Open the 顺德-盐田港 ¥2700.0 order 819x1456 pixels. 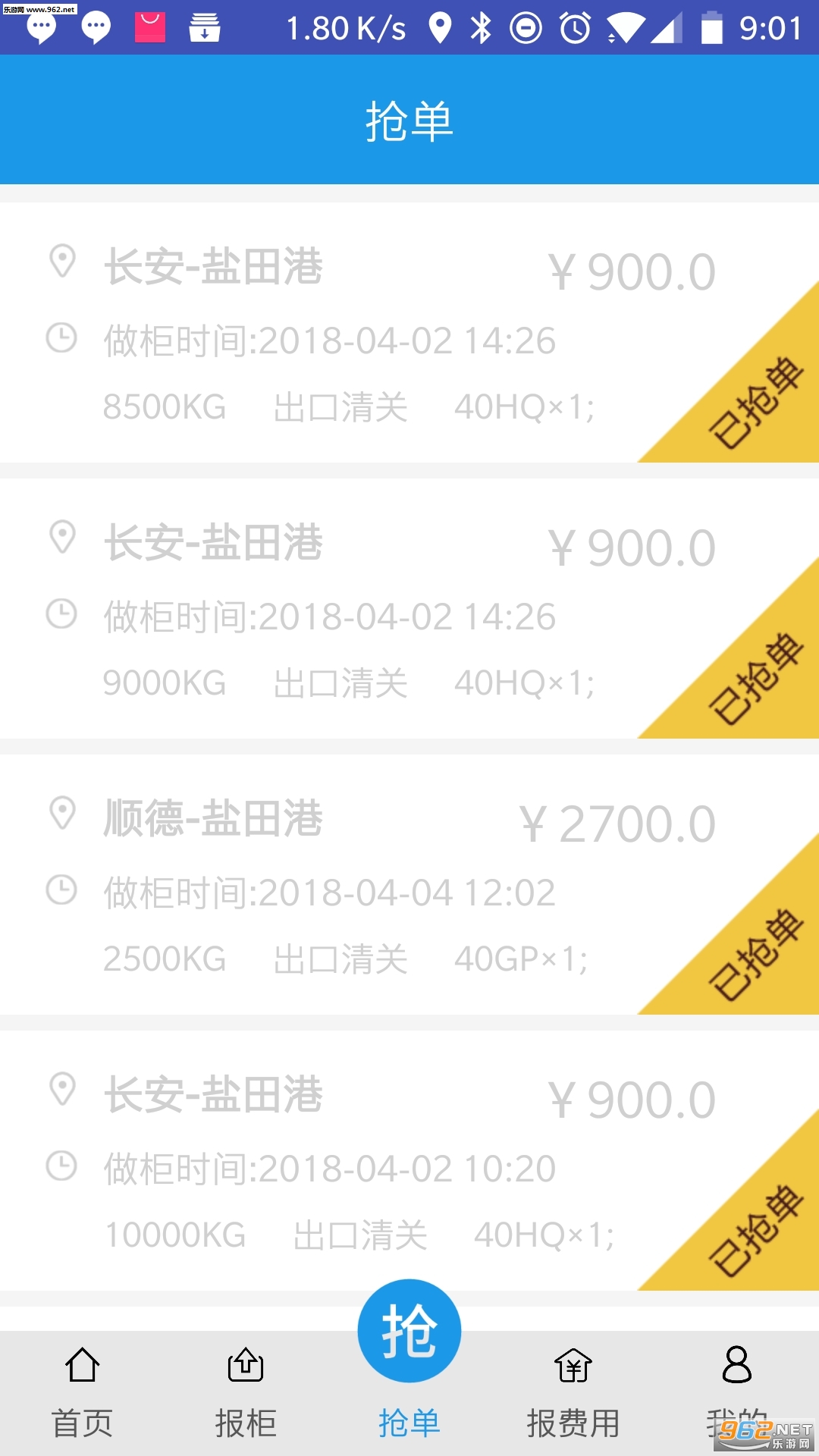[349, 886]
